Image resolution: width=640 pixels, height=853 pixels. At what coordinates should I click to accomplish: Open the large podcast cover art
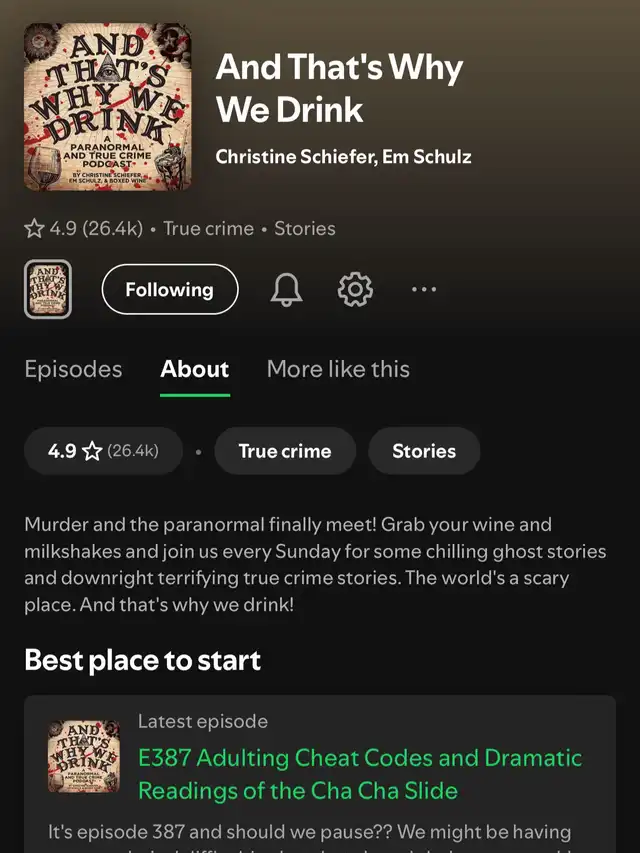tap(108, 107)
